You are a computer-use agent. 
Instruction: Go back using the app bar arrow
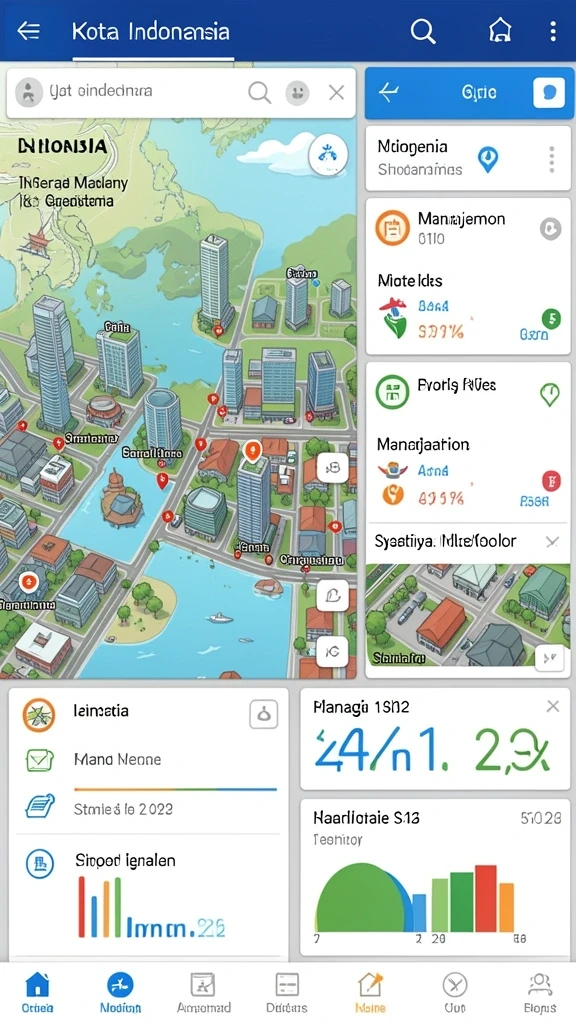click(x=29, y=31)
